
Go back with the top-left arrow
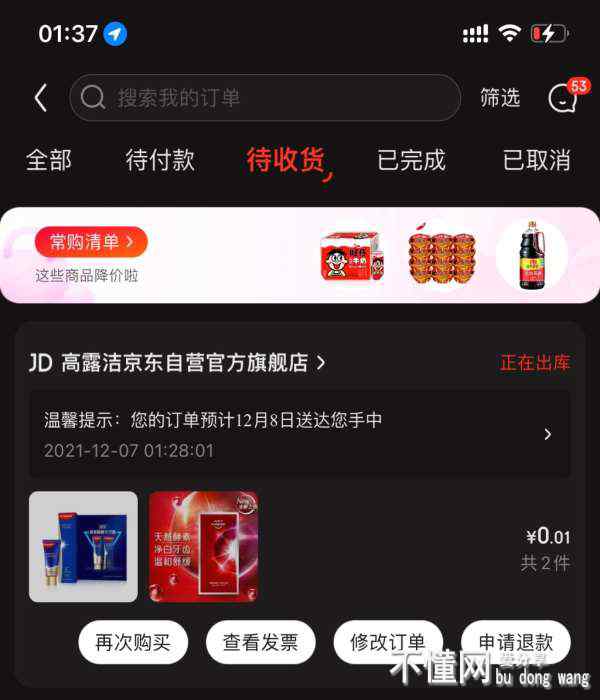(x=40, y=98)
